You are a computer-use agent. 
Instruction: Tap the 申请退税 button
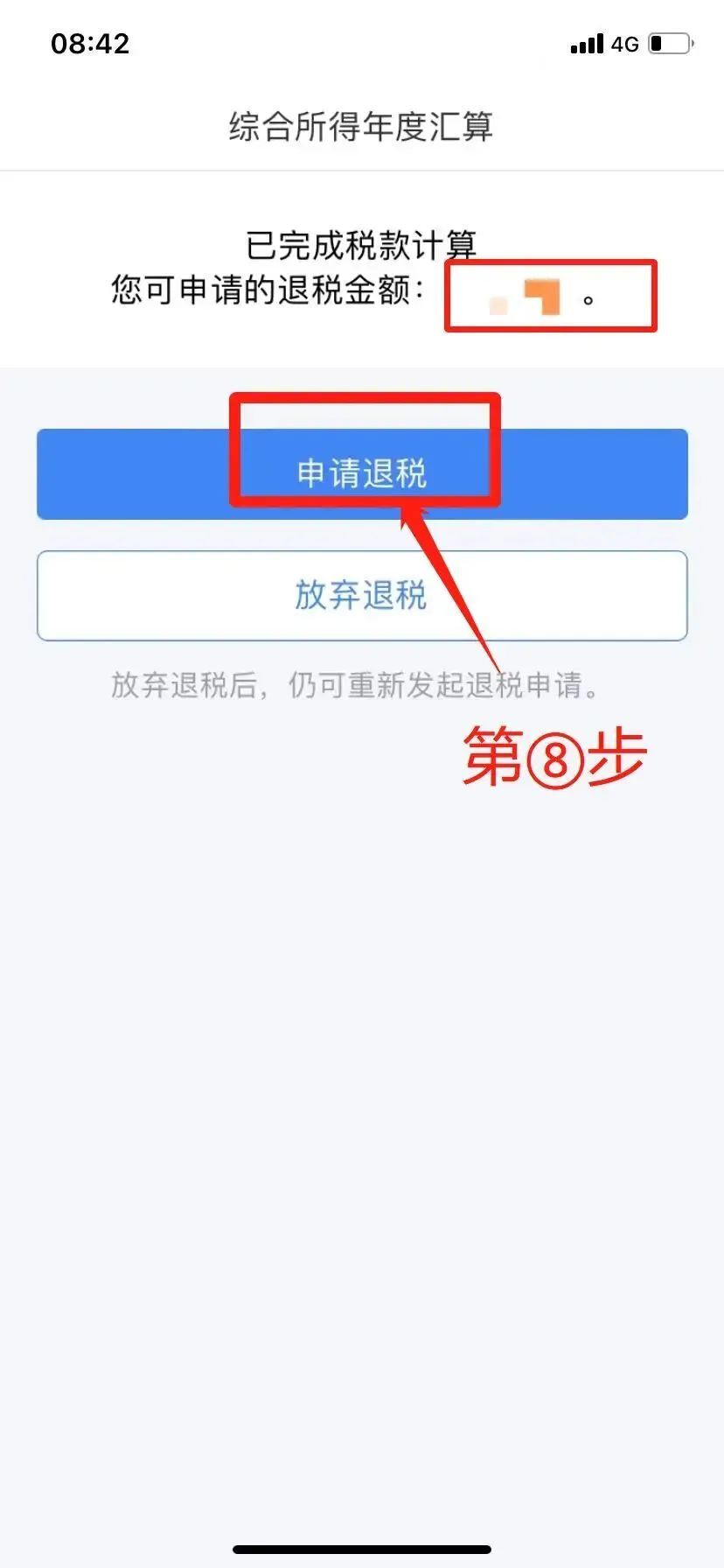(362, 473)
